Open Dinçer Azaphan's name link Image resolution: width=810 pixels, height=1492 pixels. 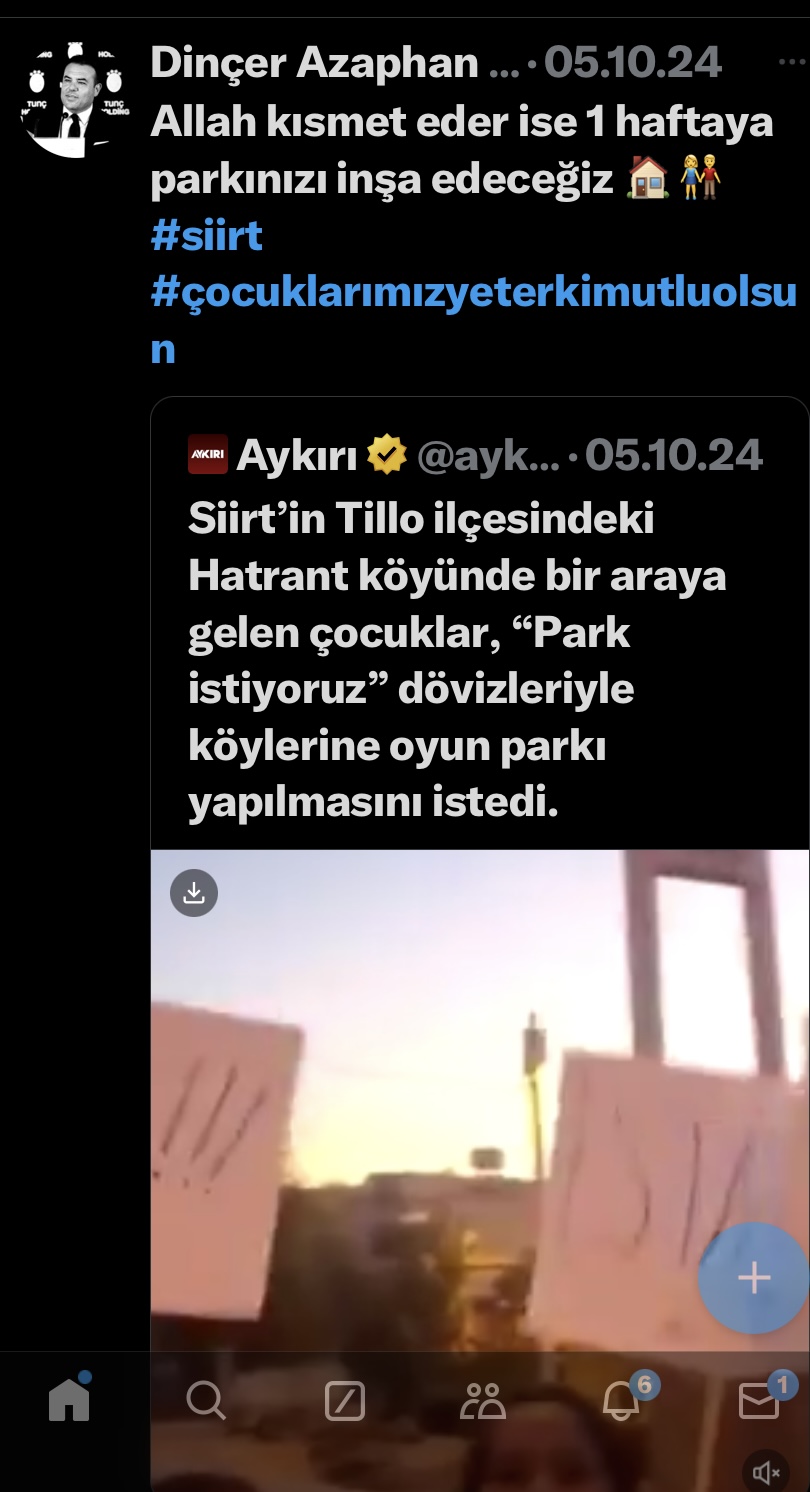click(314, 63)
